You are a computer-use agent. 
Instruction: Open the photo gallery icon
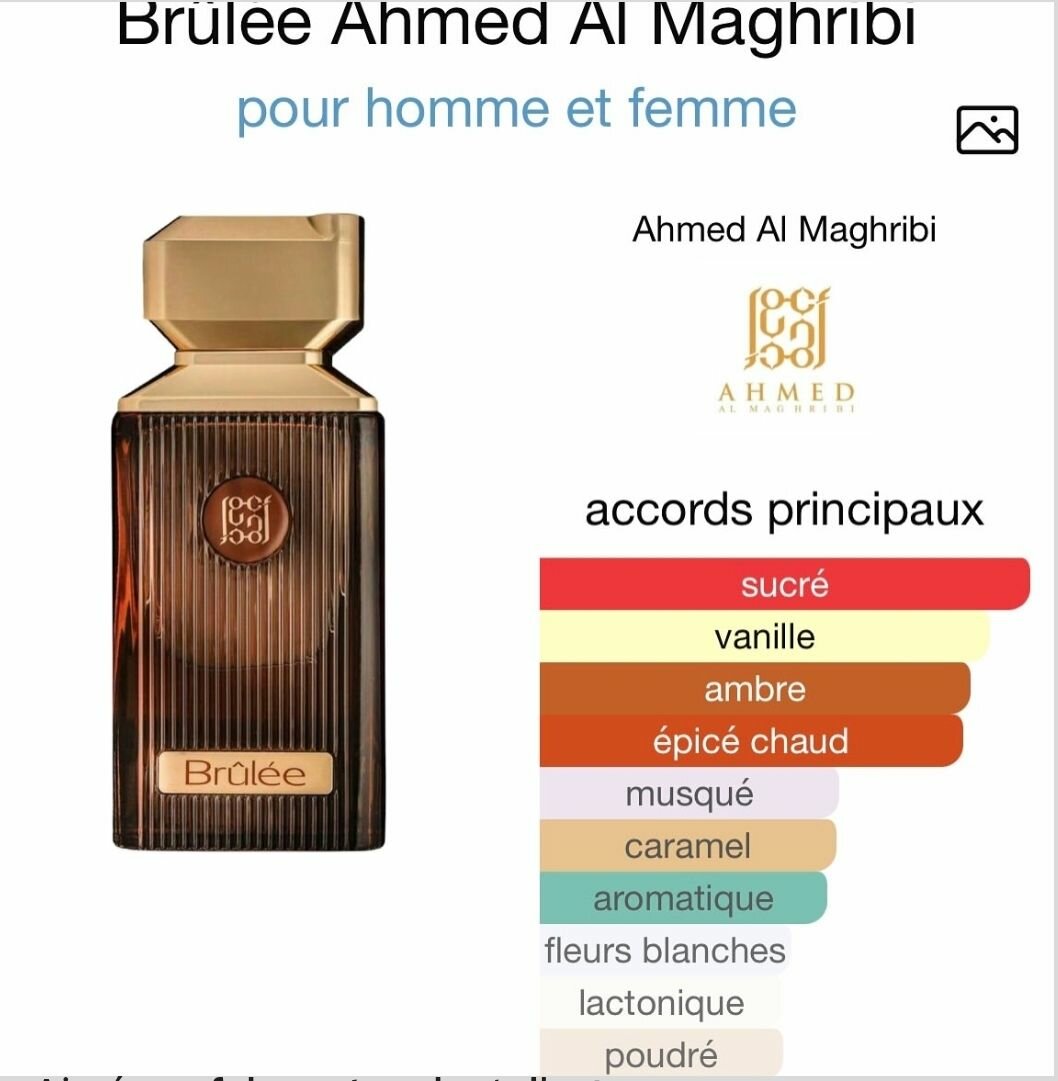point(987,130)
